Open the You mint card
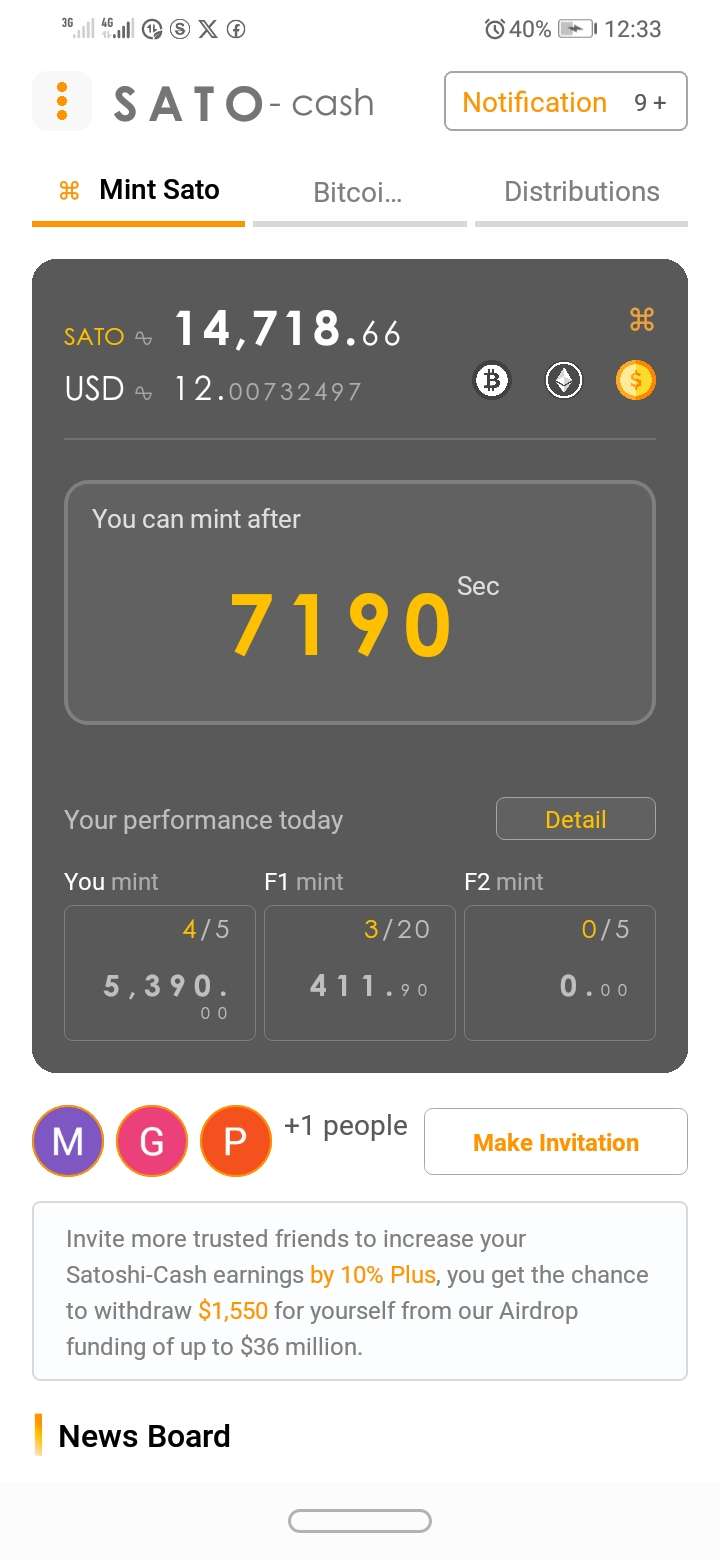720x1560 pixels. pyautogui.click(x=160, y=972)
